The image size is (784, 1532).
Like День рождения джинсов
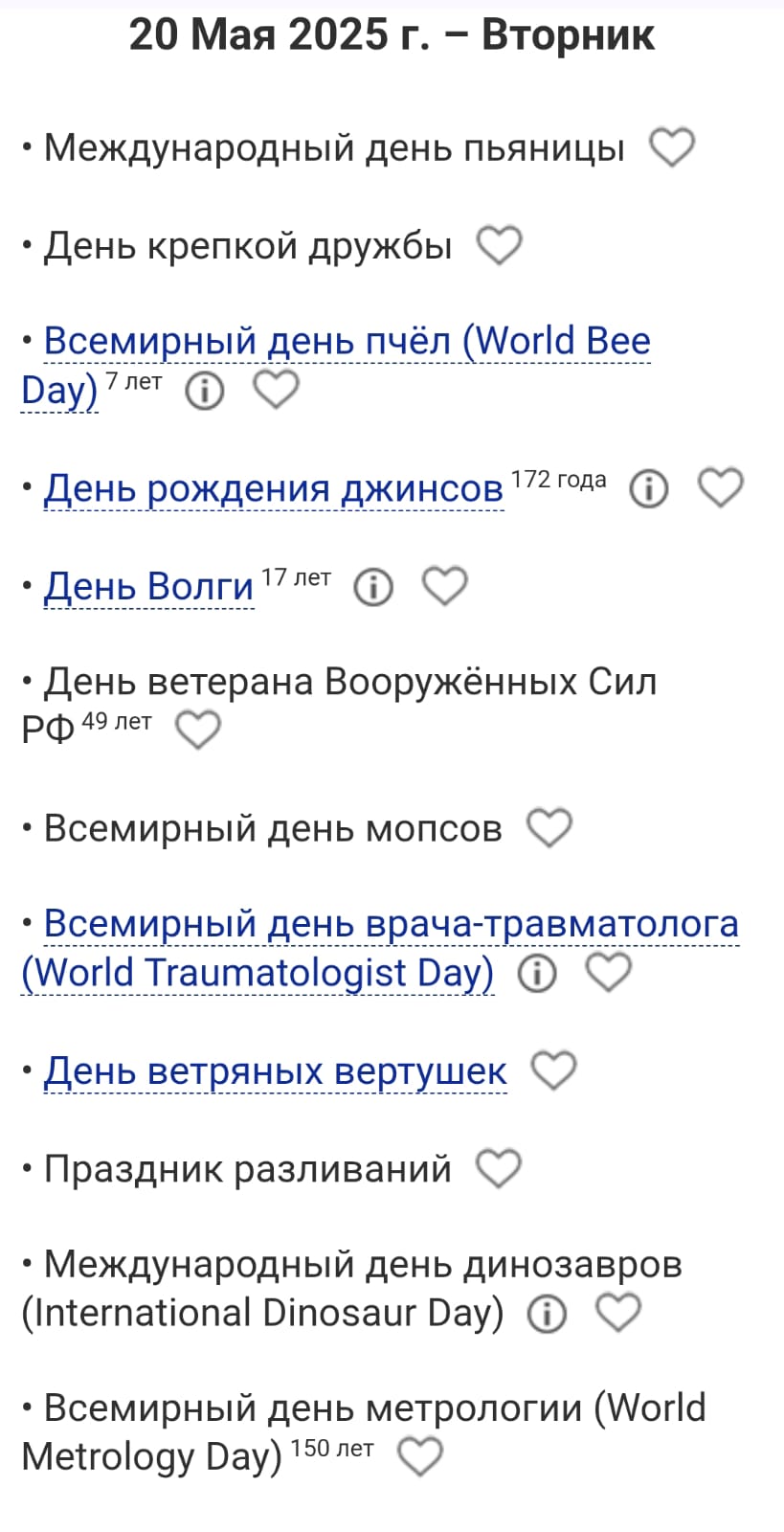[721, 487]
